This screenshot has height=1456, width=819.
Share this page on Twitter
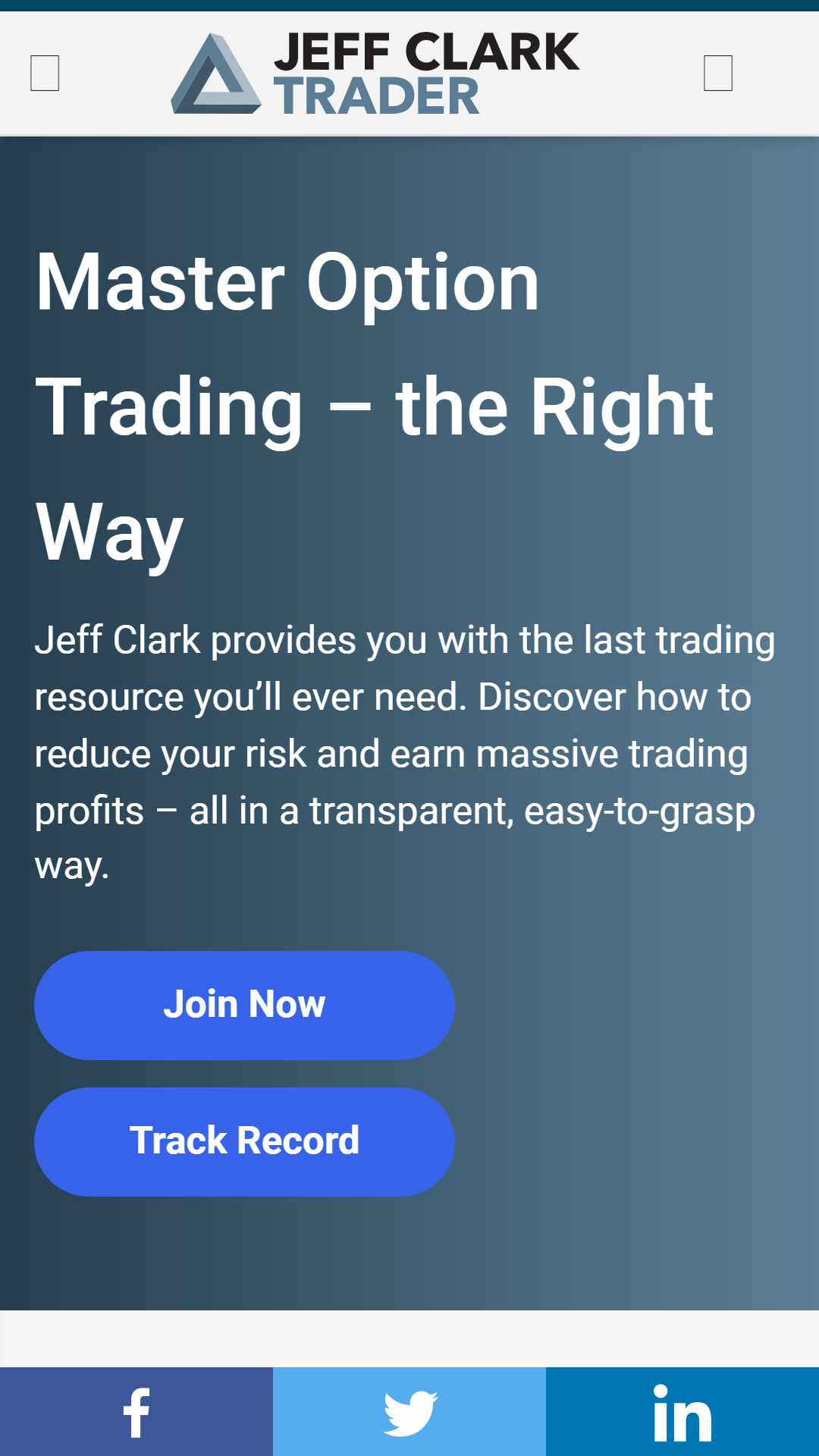[x=409, y=1412]
